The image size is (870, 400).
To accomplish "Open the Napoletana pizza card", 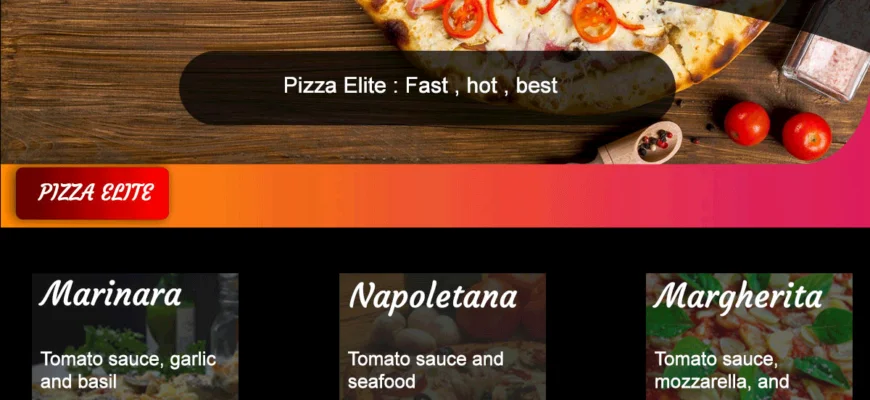I will [x=442, y=336].
